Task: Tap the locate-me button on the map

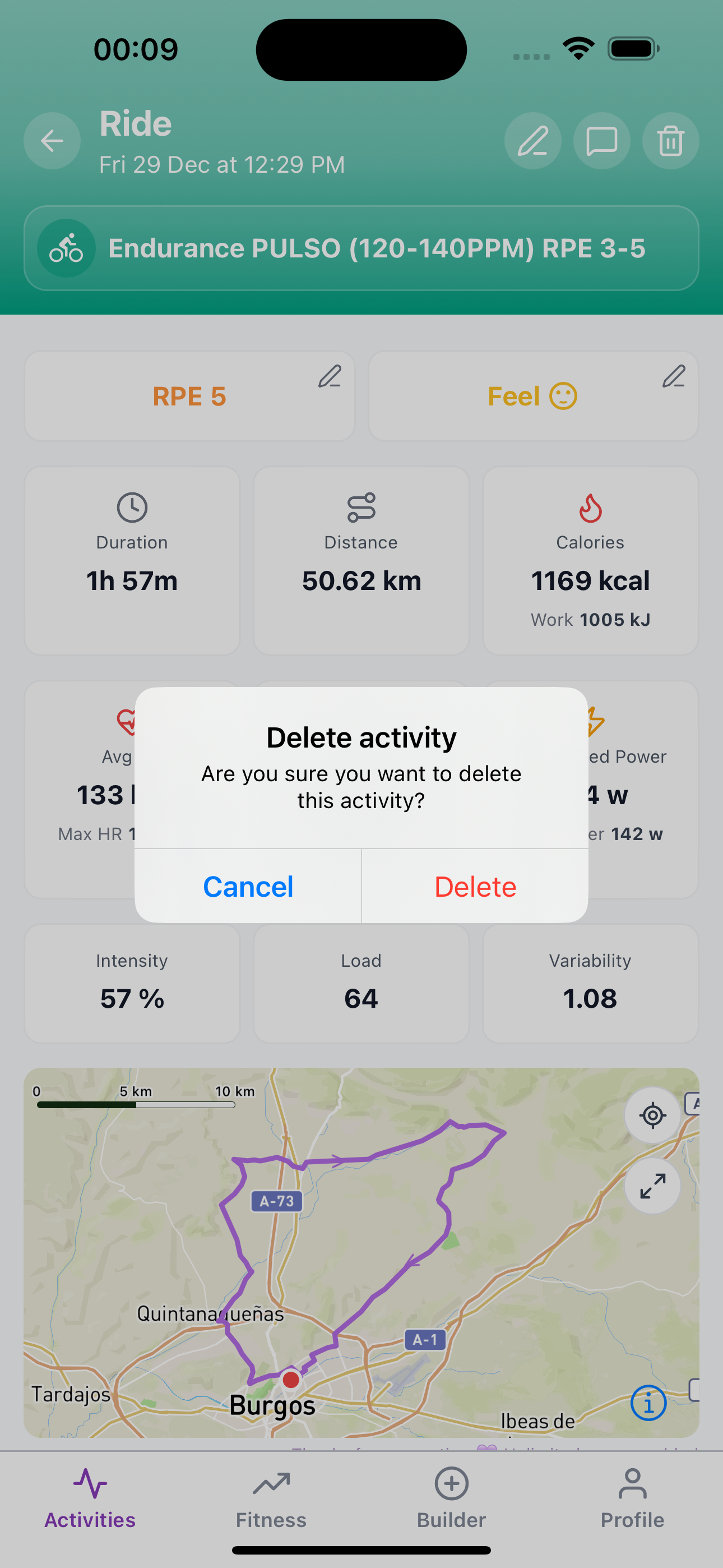Action: click(x=652, y=1115)
